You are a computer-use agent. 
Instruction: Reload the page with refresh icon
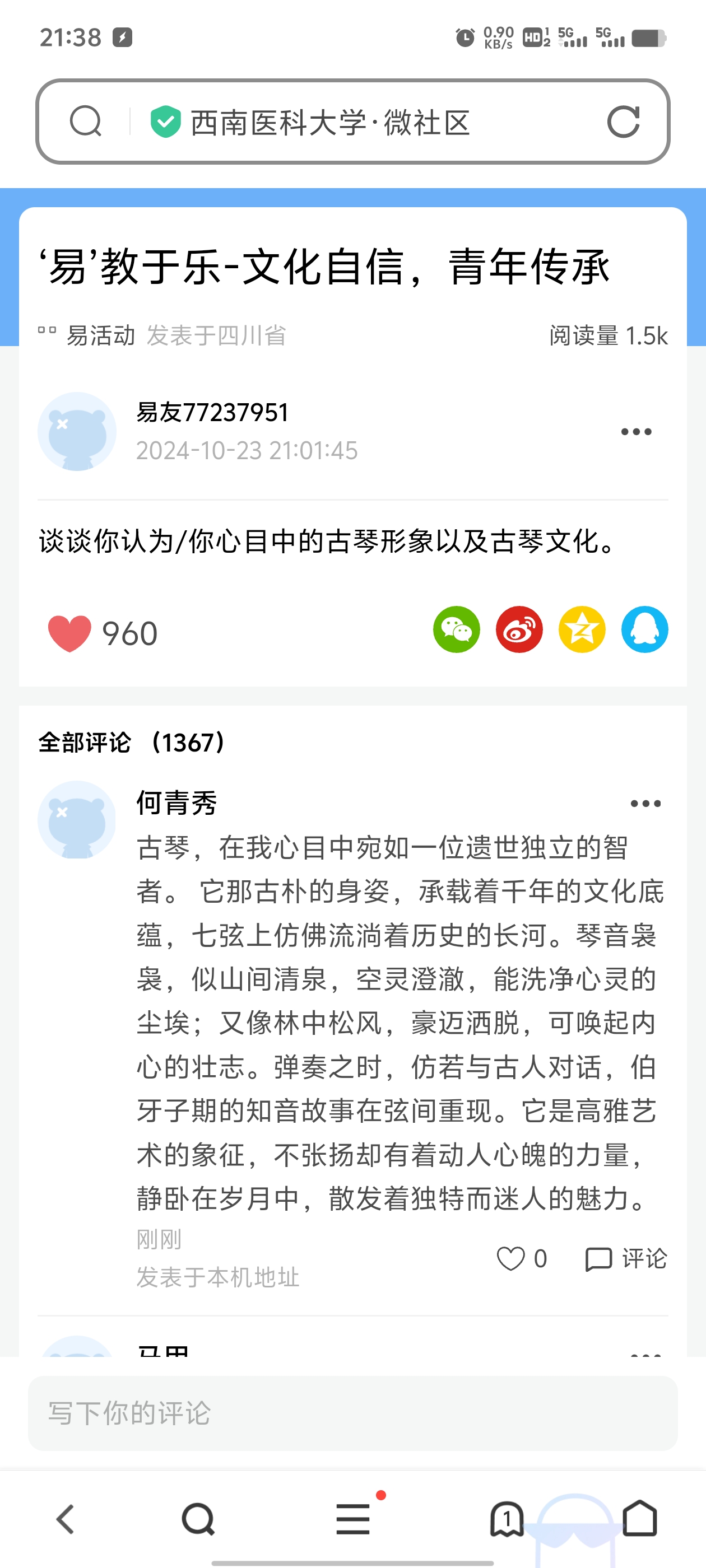623,122
